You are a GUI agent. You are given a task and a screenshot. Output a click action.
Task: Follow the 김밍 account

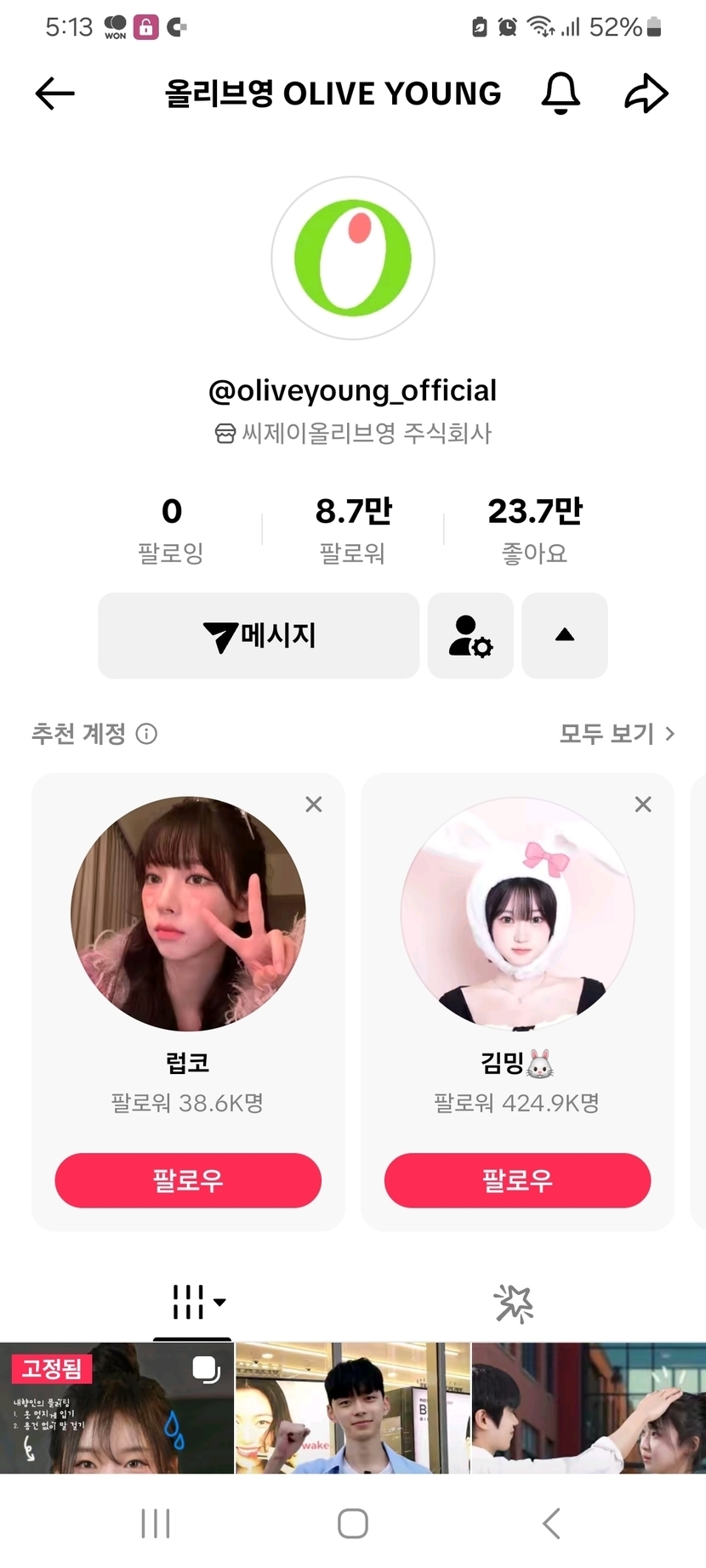pyautogui.click(x=517, y=1180)
